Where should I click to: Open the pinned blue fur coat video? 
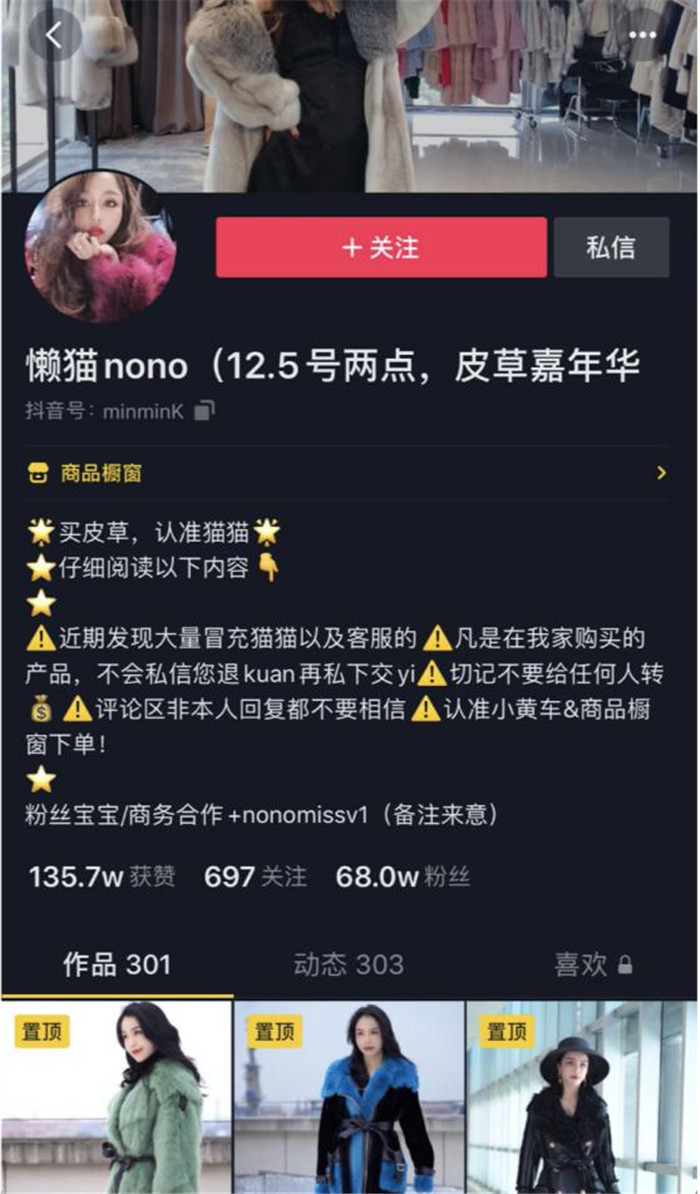coord(349,1100)
